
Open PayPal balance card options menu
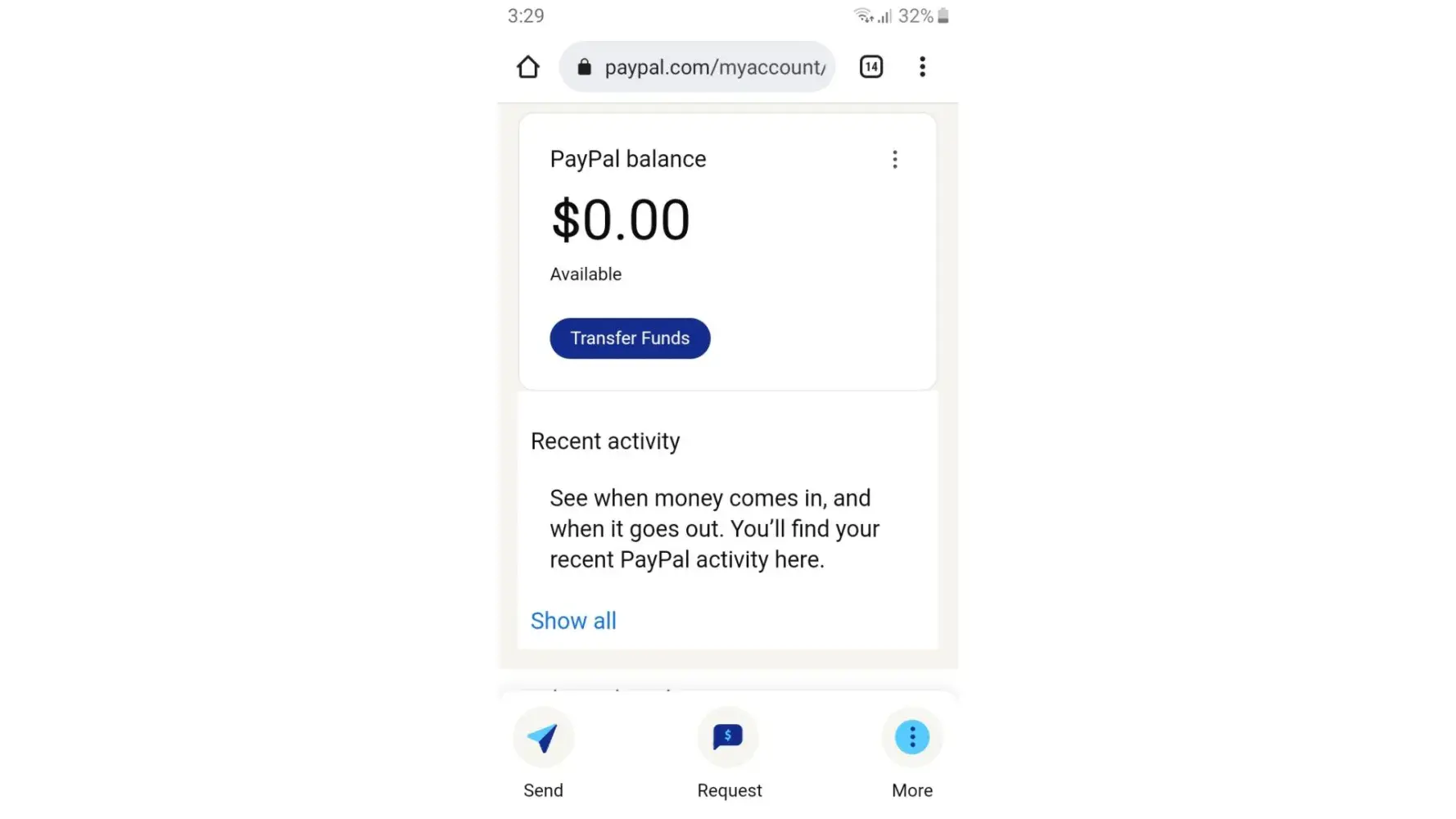coord(895,160)
